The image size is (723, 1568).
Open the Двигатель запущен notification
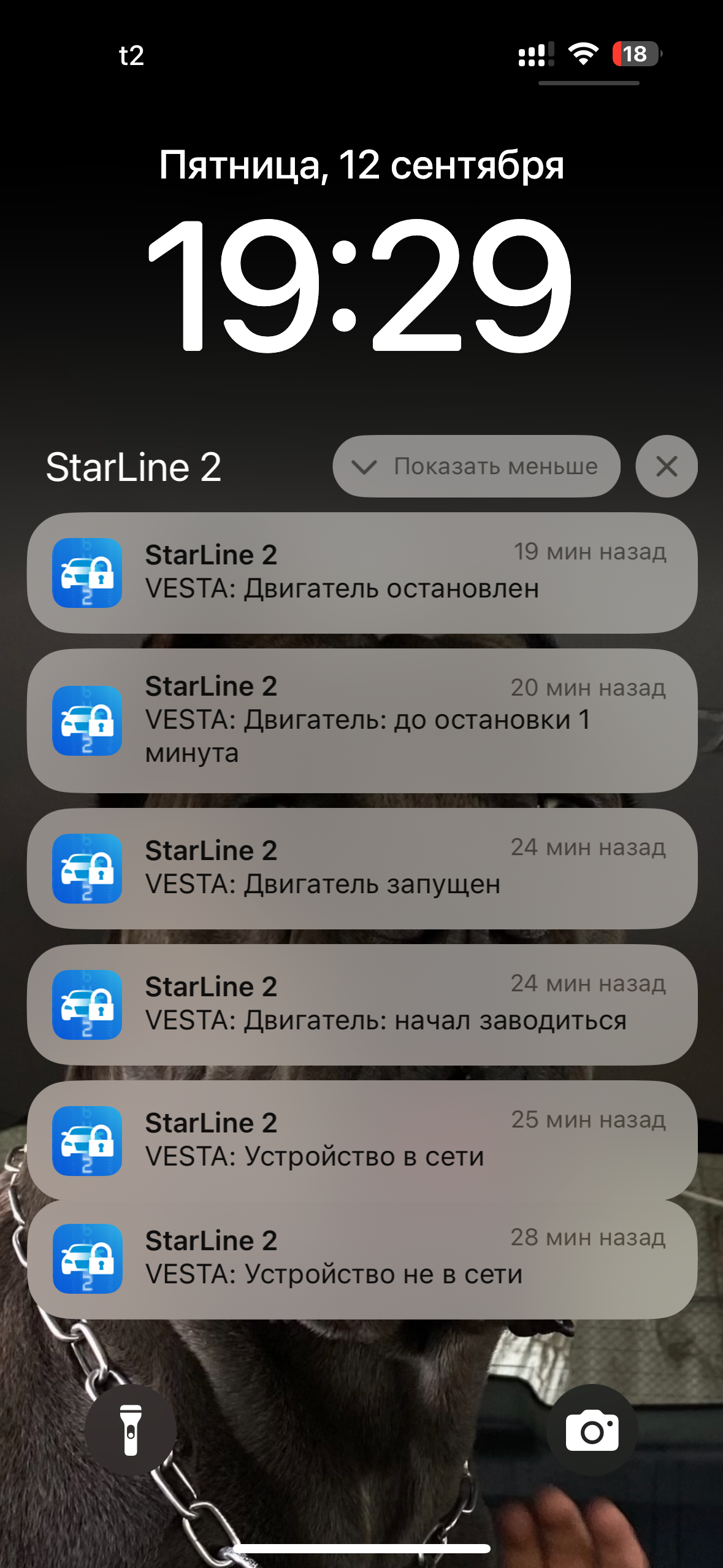(362, 868)
